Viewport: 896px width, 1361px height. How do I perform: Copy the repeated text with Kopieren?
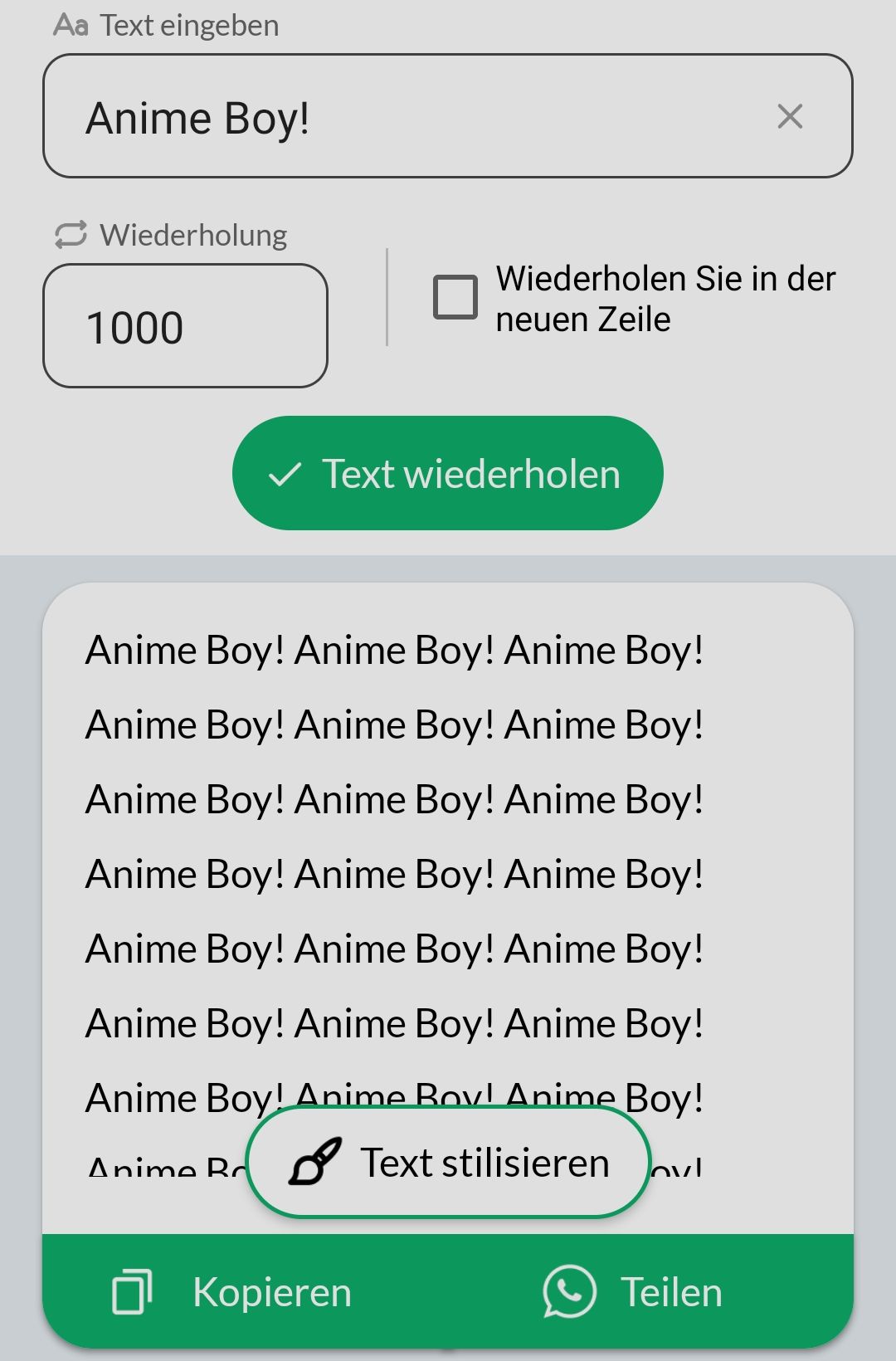234,1291
